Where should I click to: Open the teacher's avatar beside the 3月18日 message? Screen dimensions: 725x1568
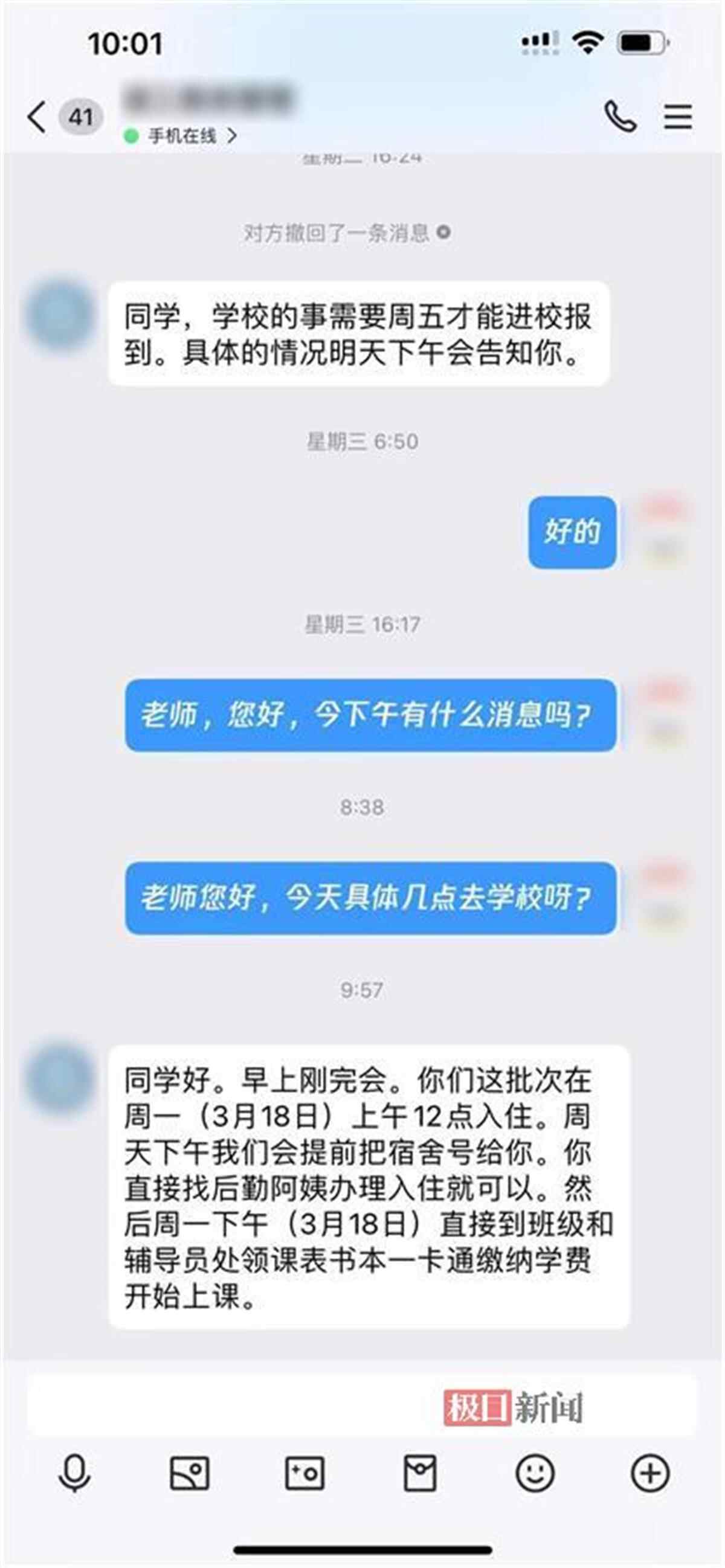59,1078
